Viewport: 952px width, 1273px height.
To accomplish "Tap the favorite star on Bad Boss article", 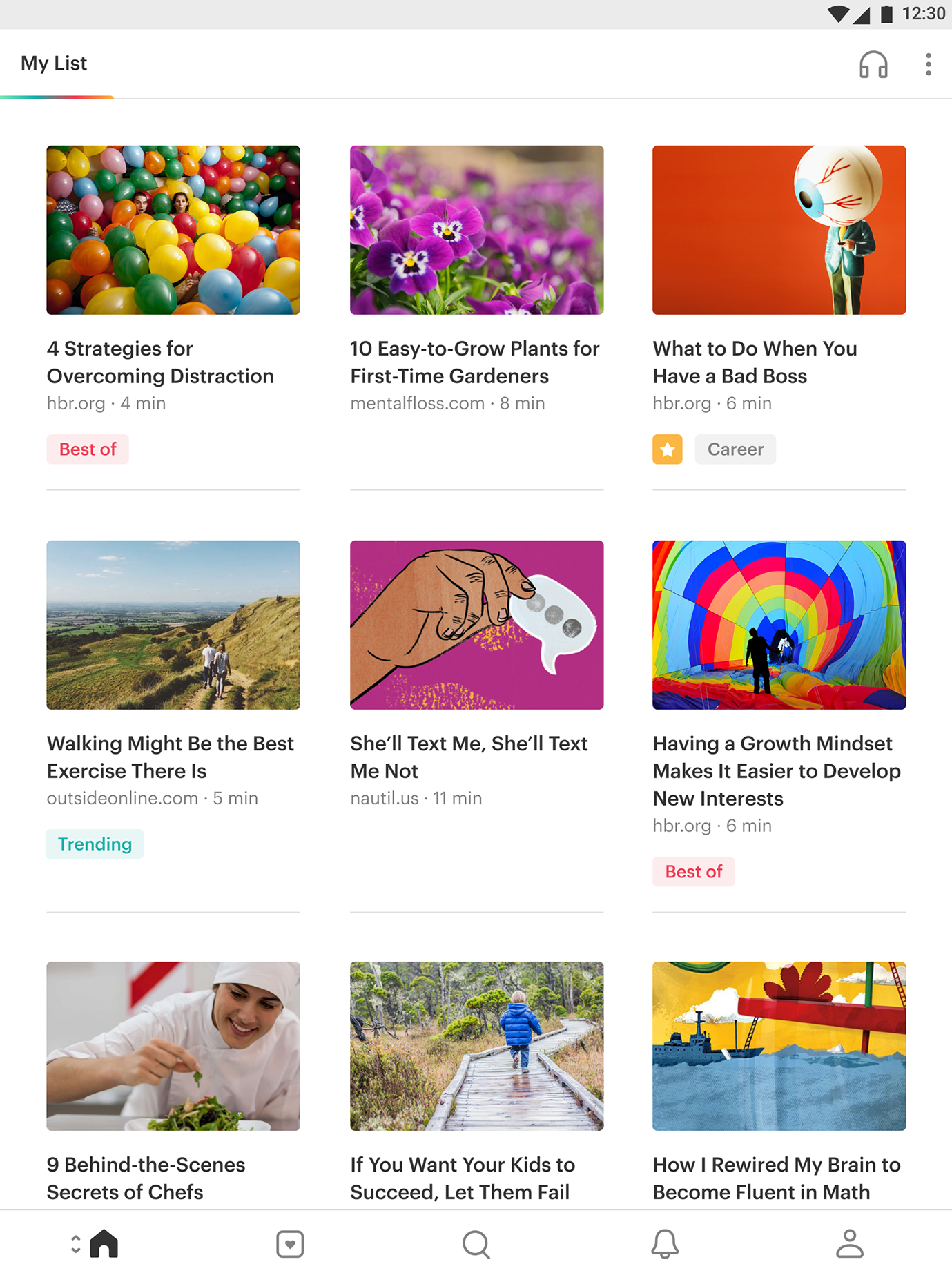I will (x=667, y=449).
